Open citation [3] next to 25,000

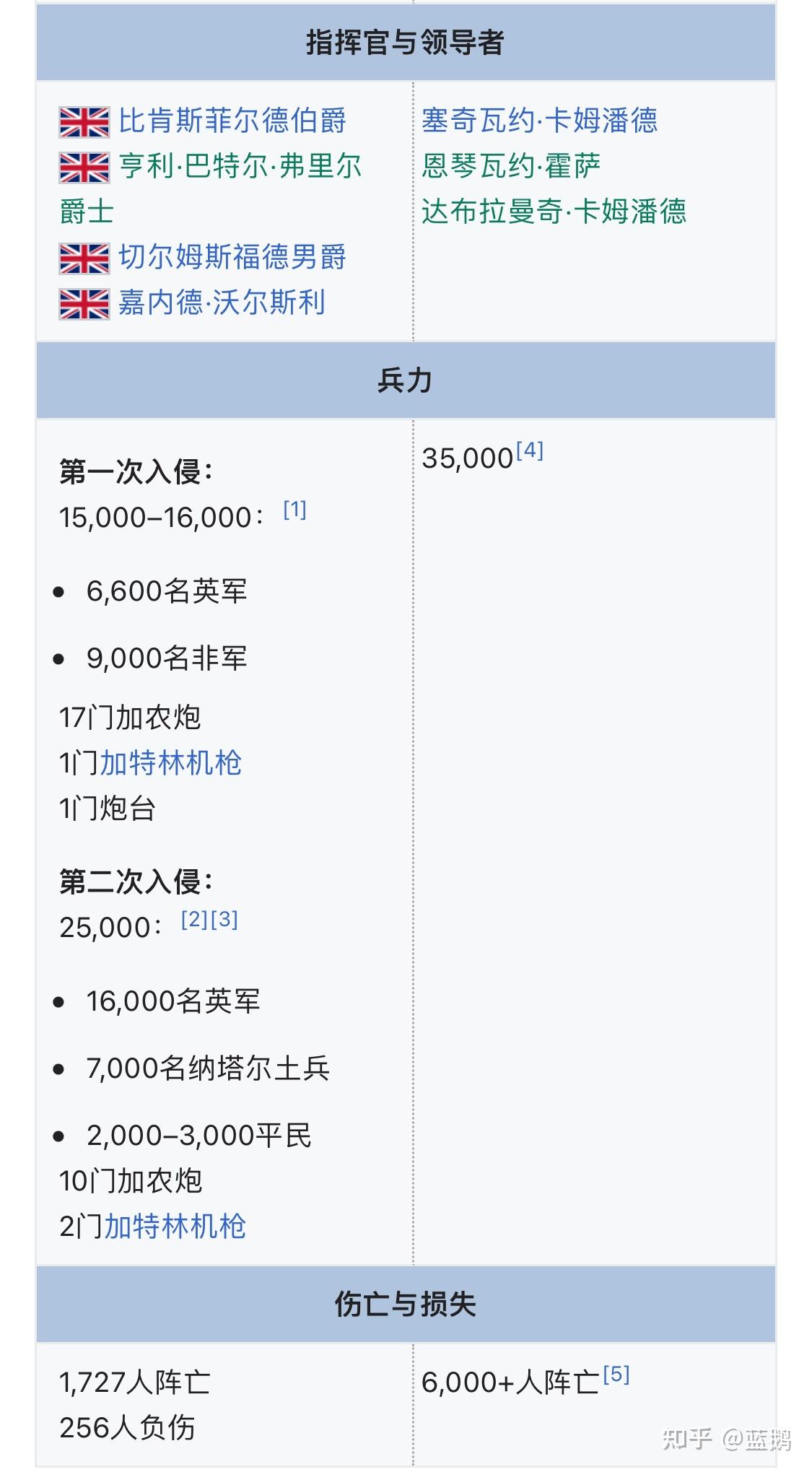click(x=224, y=919)
